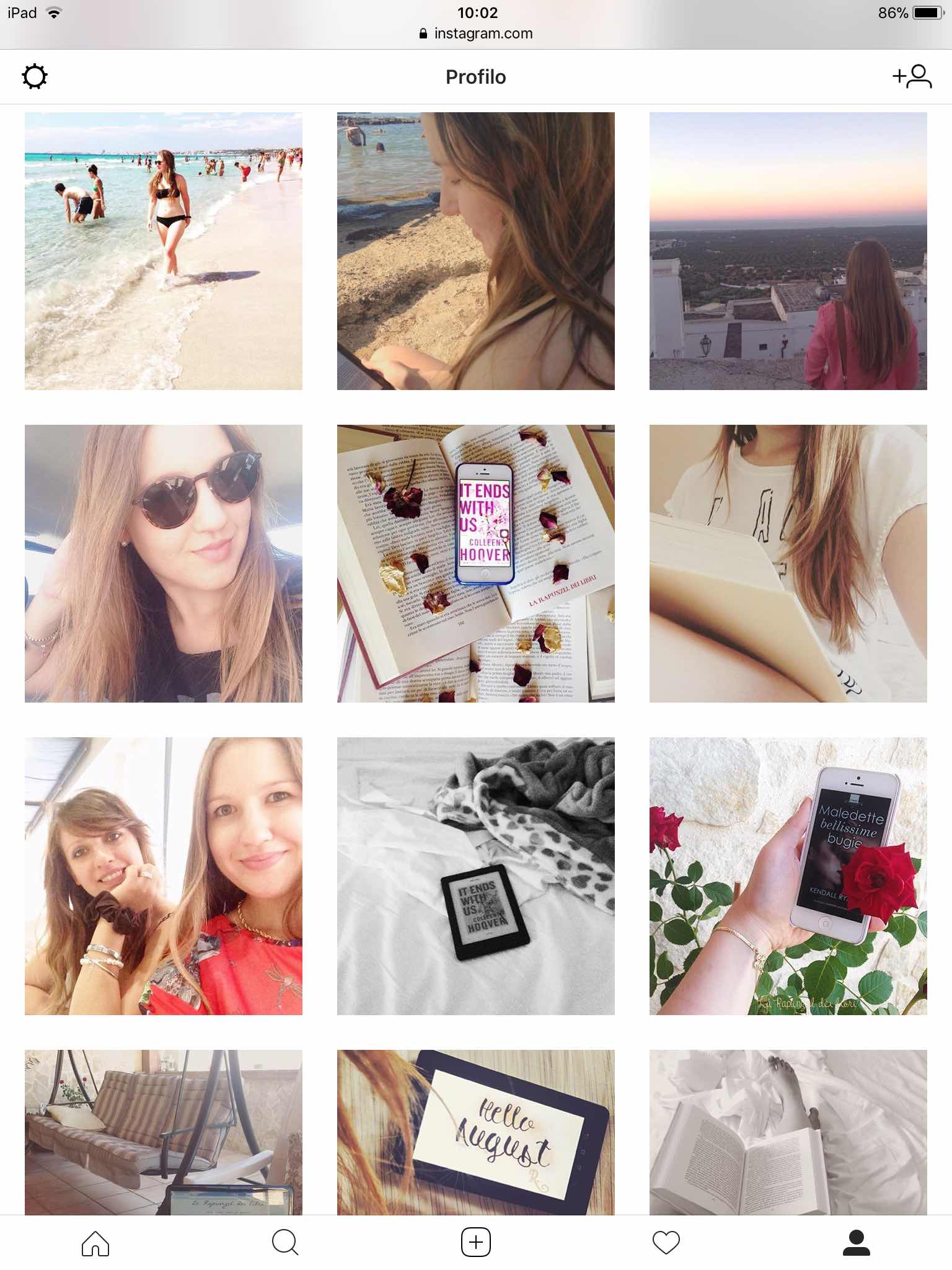The image size is (952, 1270).
Task: View the Hello August tablet post
Action: tap(476, 1132)
